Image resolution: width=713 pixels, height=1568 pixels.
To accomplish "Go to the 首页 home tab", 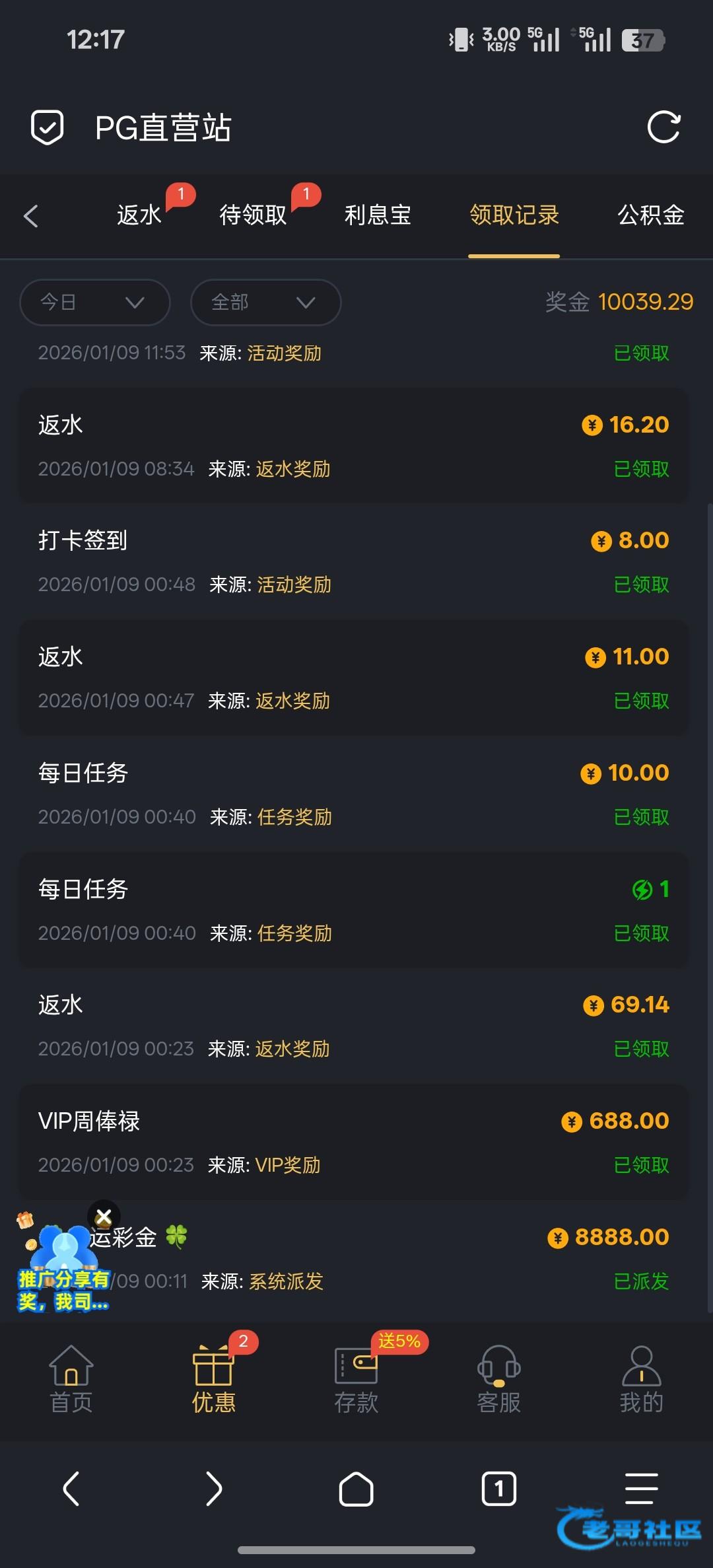I will (x=71, y=1379).
